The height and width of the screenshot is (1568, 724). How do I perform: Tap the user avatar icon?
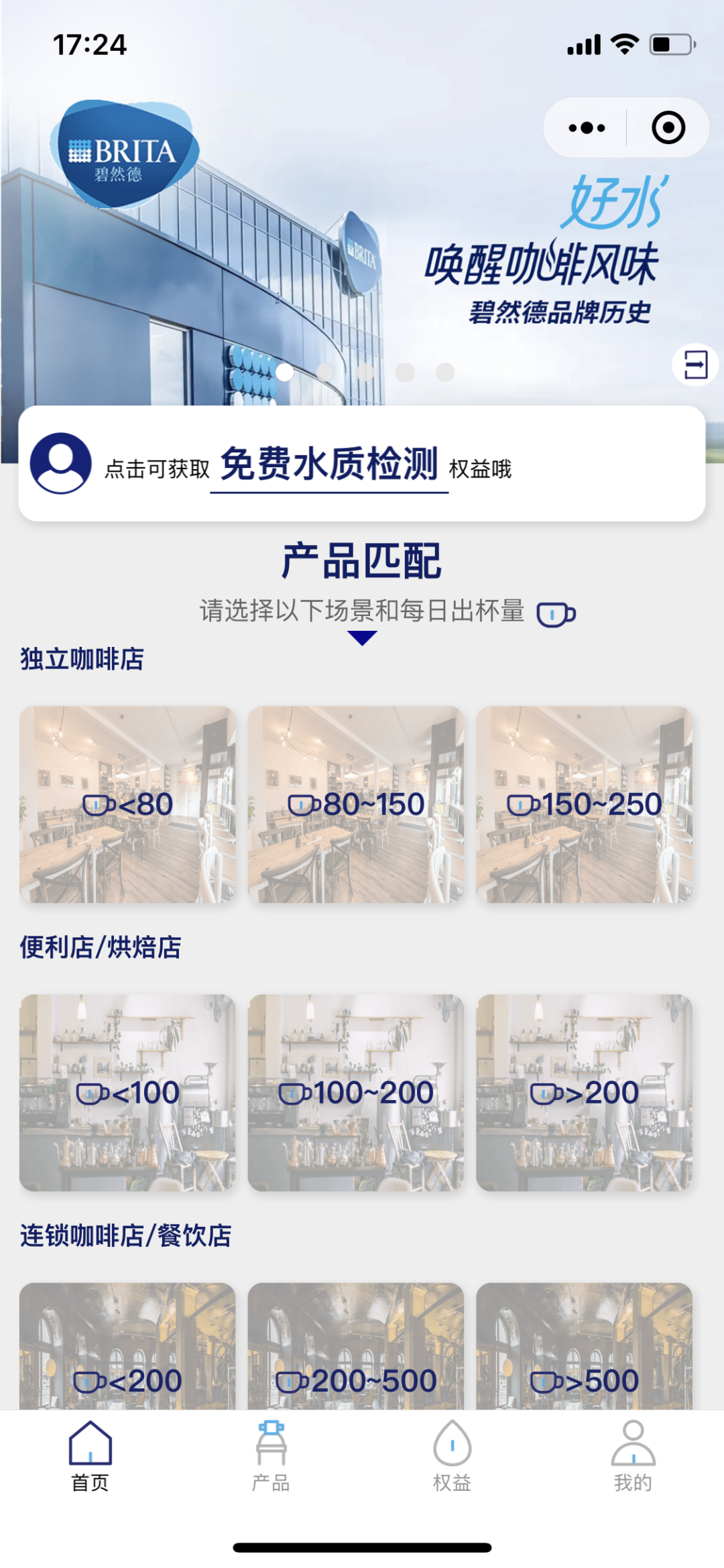click(61, 463)
